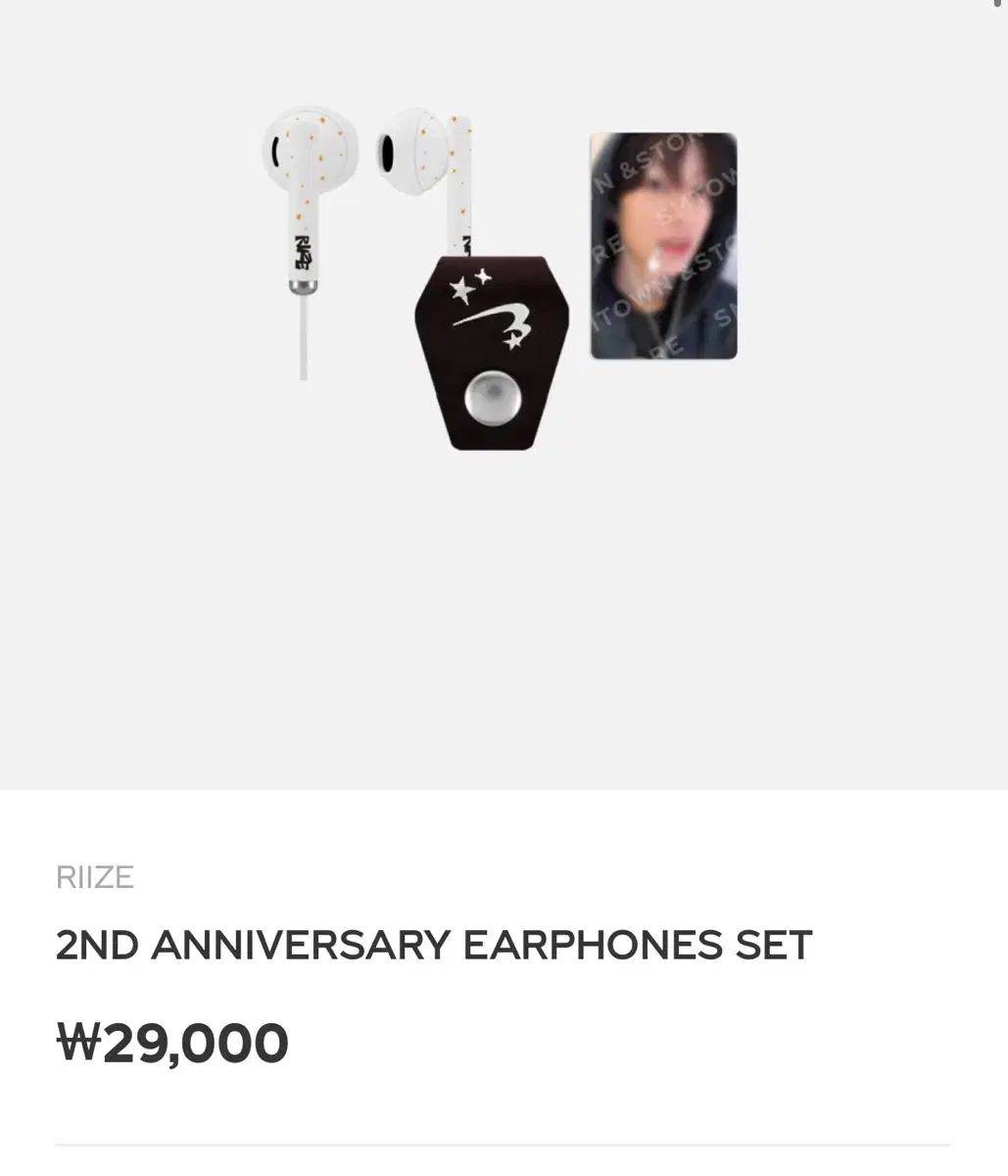Click the white product info section
1008x1176 pixels.
tap(504, 980)
